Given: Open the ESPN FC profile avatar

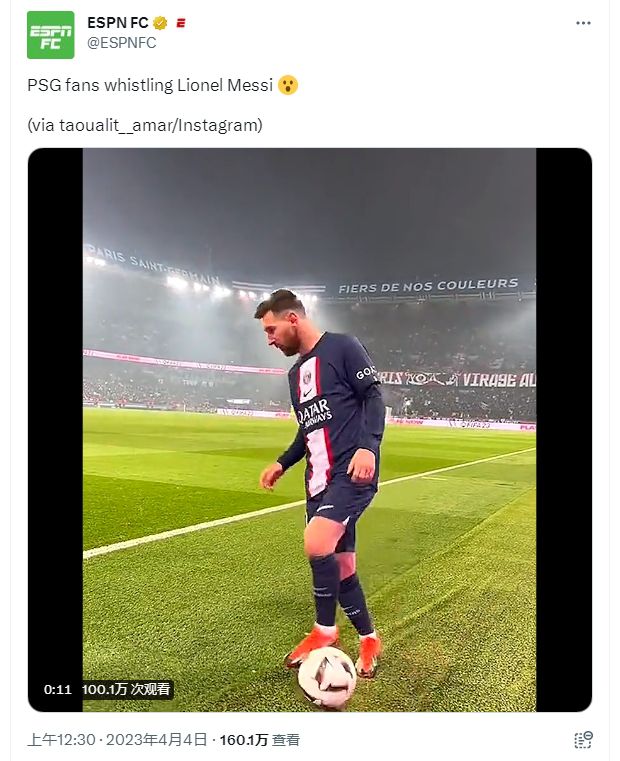Looking at the screenshot, I should click(x=50, y=34).
